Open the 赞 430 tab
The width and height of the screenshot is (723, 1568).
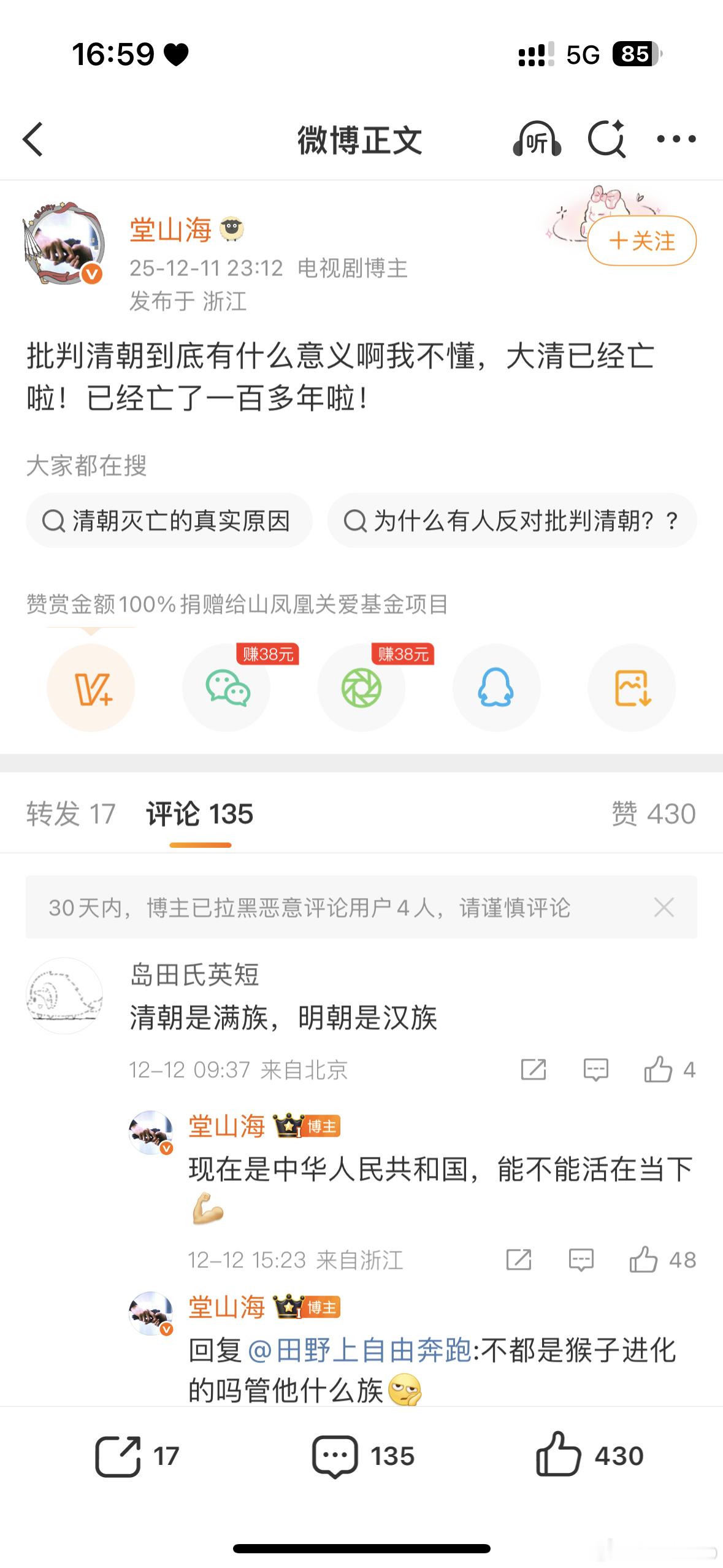pyautogui.click(x=655, y=814)
